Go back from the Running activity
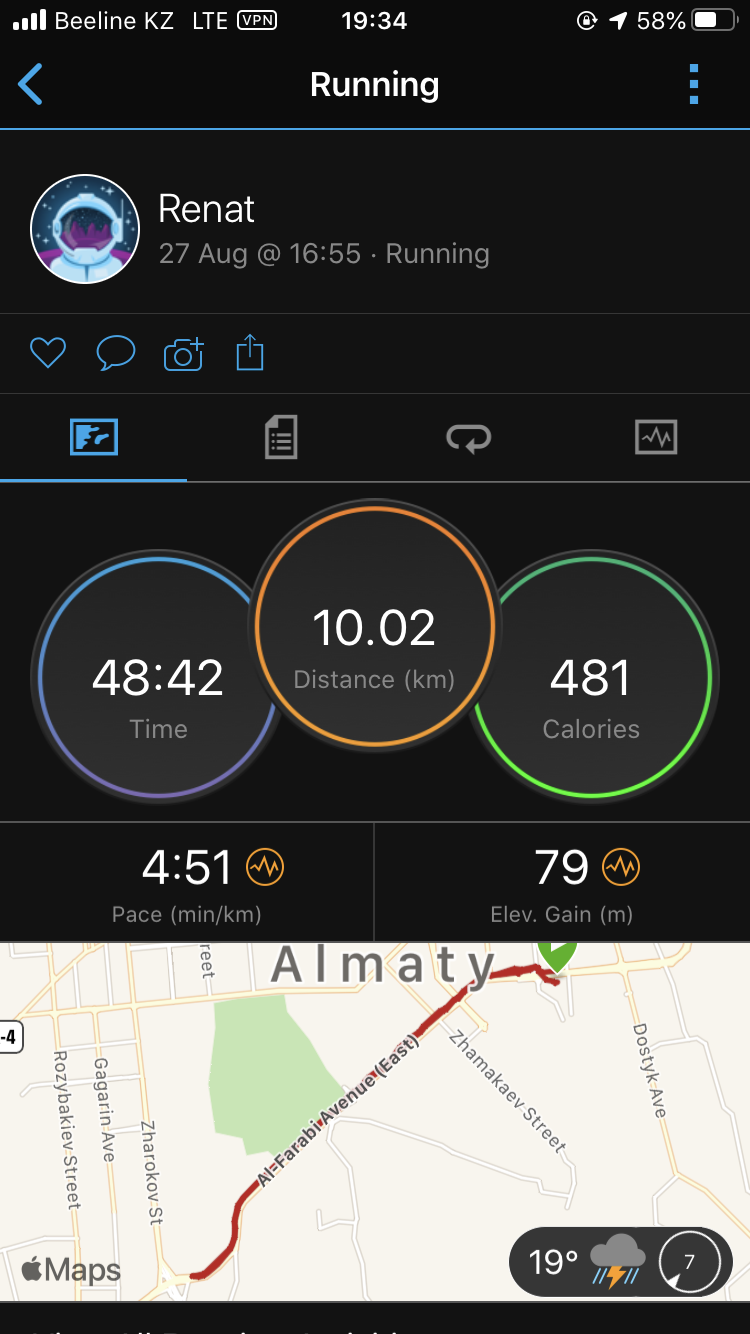Viewport: 750px width, 1334px height. [x=31, y=85]
